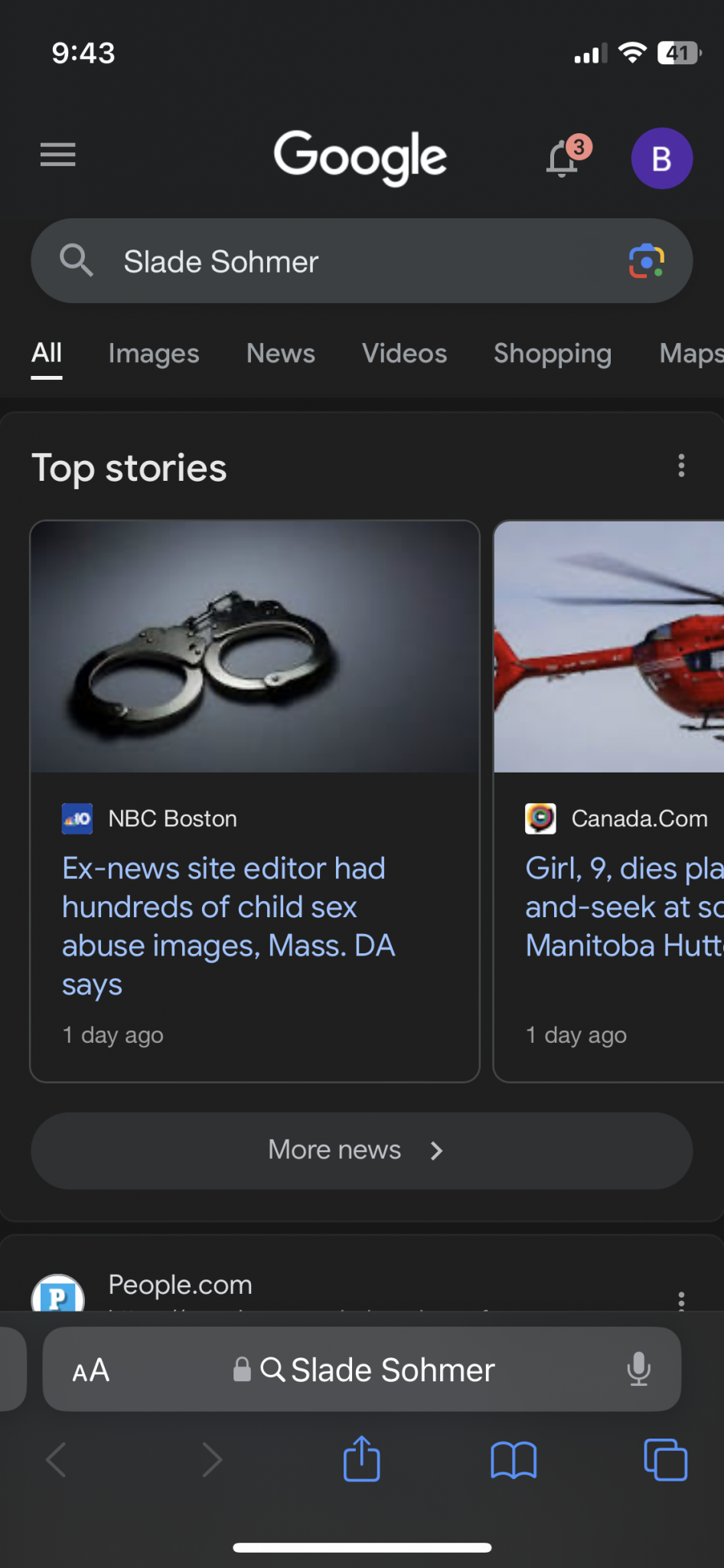Open Safari AA page settings
Image resolution: width=724 pixels, height=1568 pixels.
91,1370
